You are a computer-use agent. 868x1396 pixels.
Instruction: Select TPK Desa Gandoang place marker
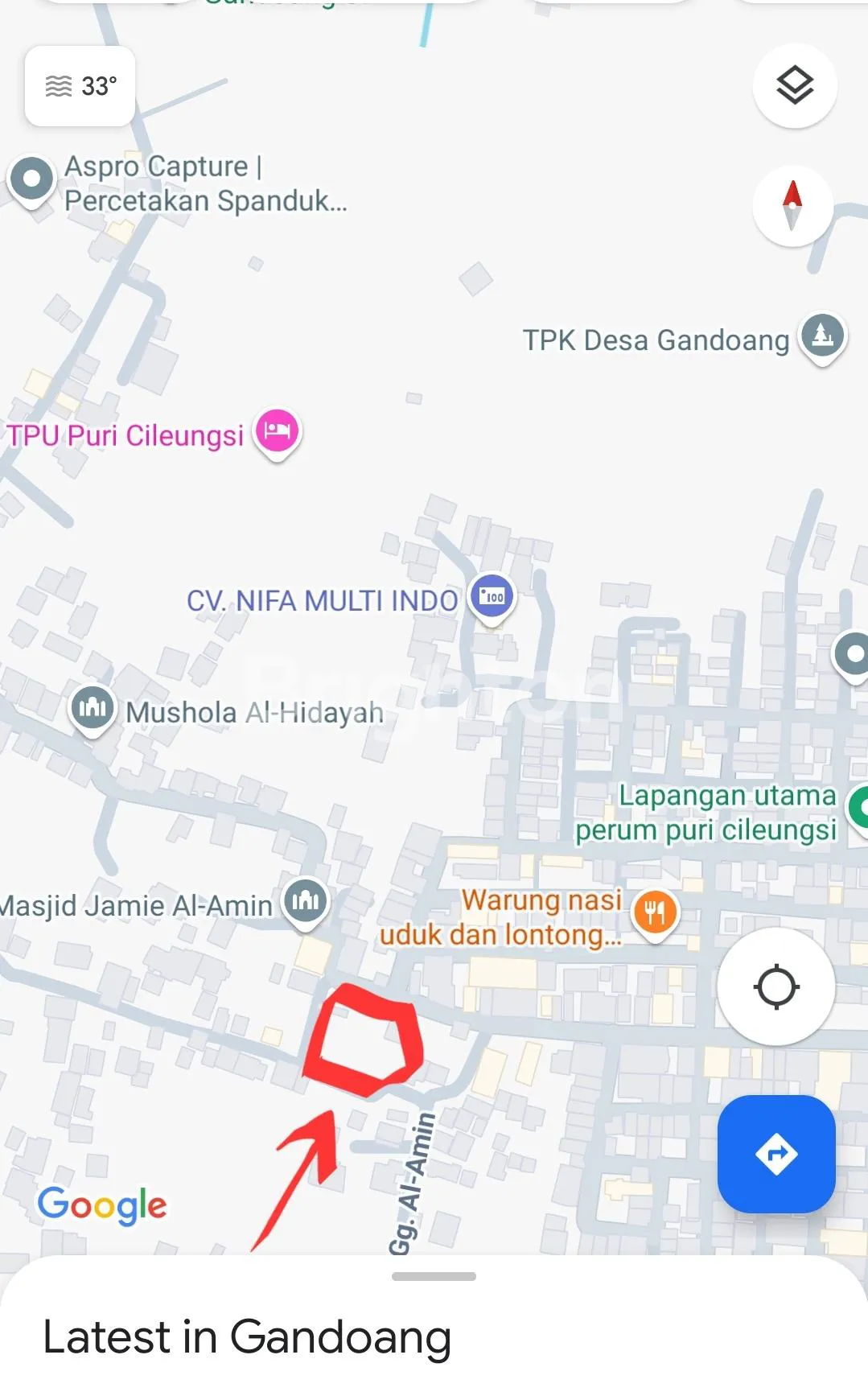(x=821, y=336)
